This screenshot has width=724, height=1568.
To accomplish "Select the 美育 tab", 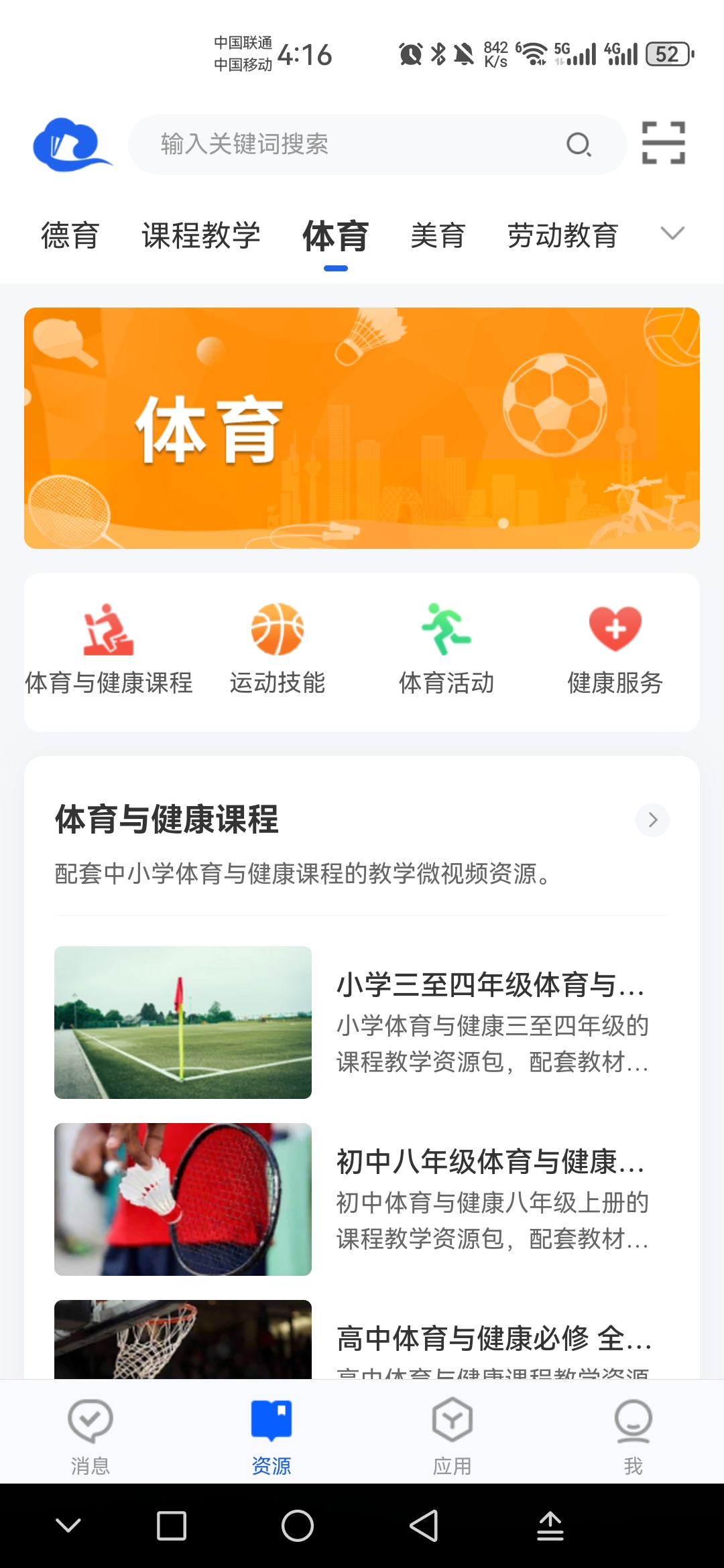I will [x=438, y=236].
